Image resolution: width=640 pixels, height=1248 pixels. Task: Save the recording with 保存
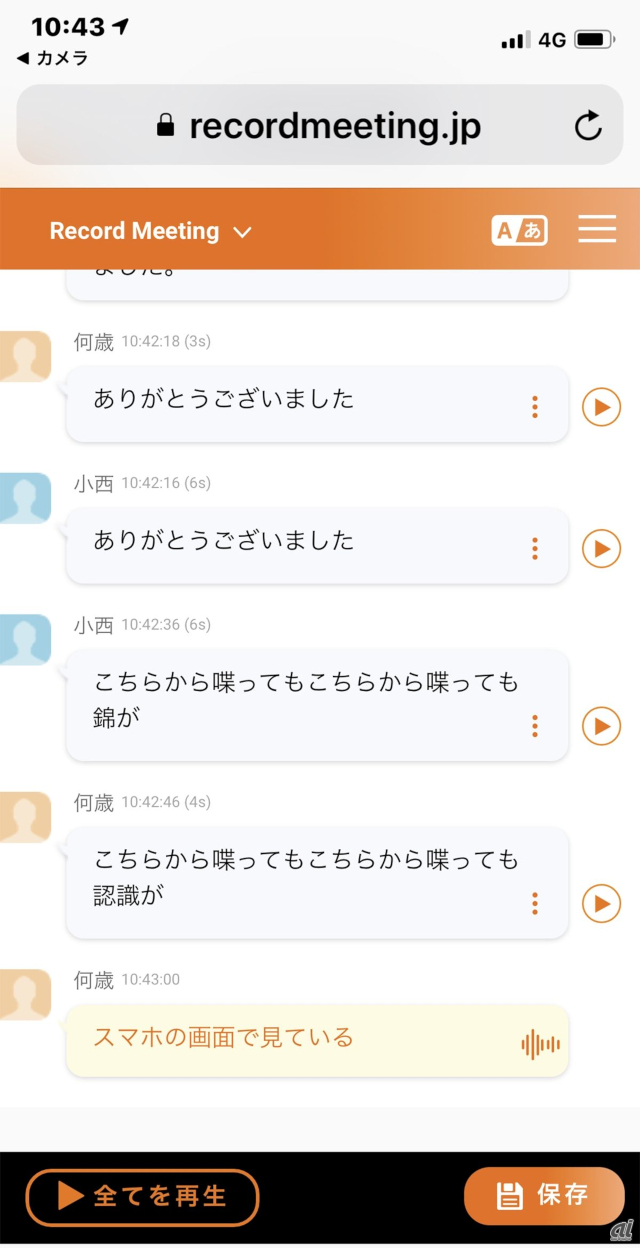544,1195
